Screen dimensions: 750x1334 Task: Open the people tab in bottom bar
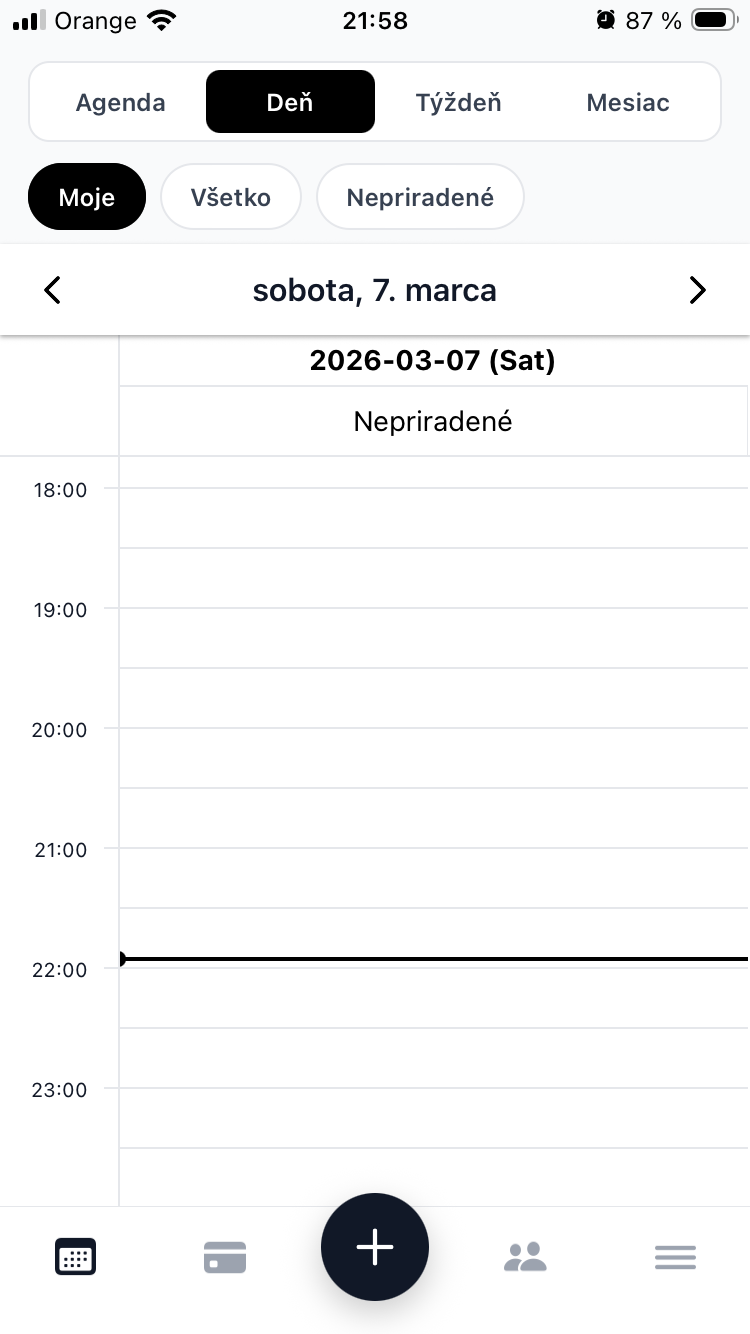point(525,1257)
